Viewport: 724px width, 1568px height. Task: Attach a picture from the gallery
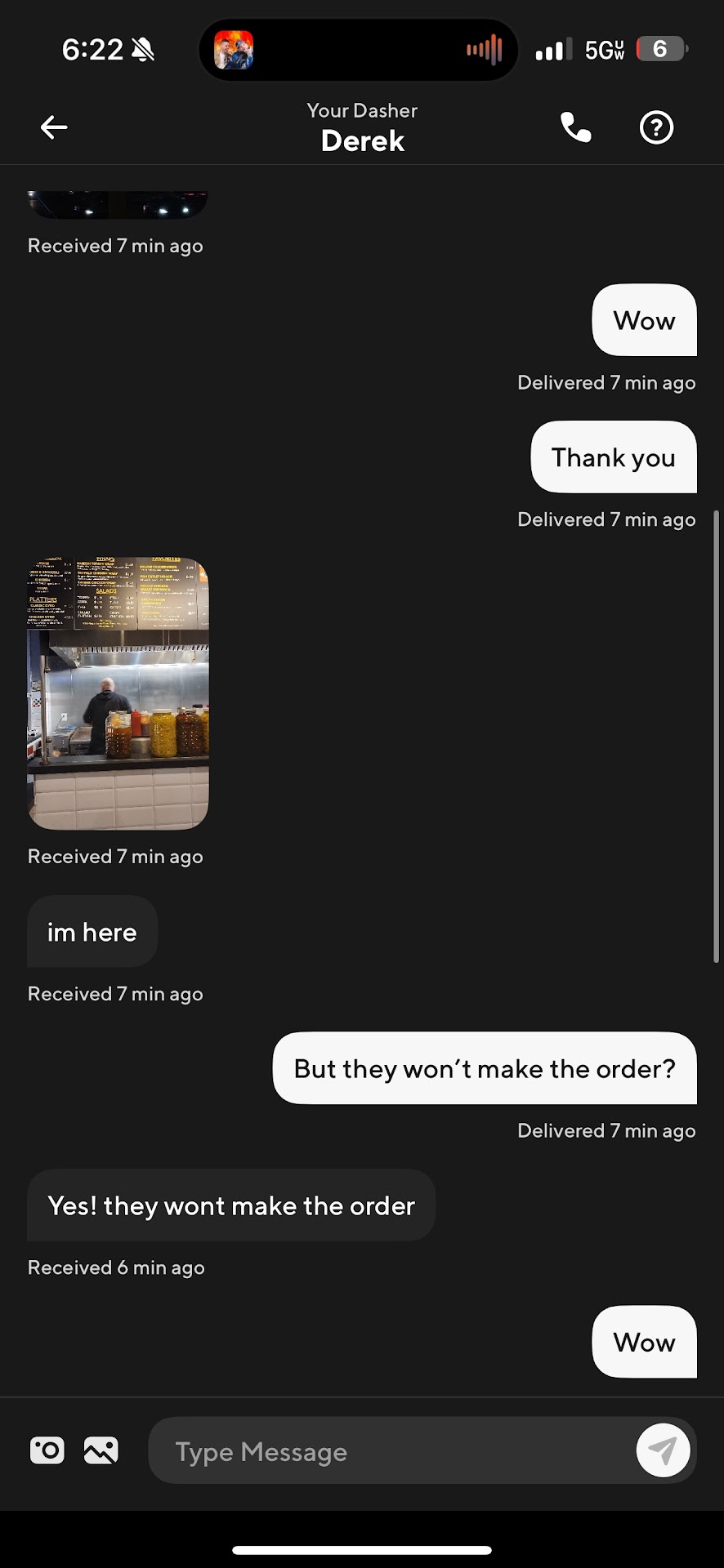pyautogui.click(x=101, y=1450)
